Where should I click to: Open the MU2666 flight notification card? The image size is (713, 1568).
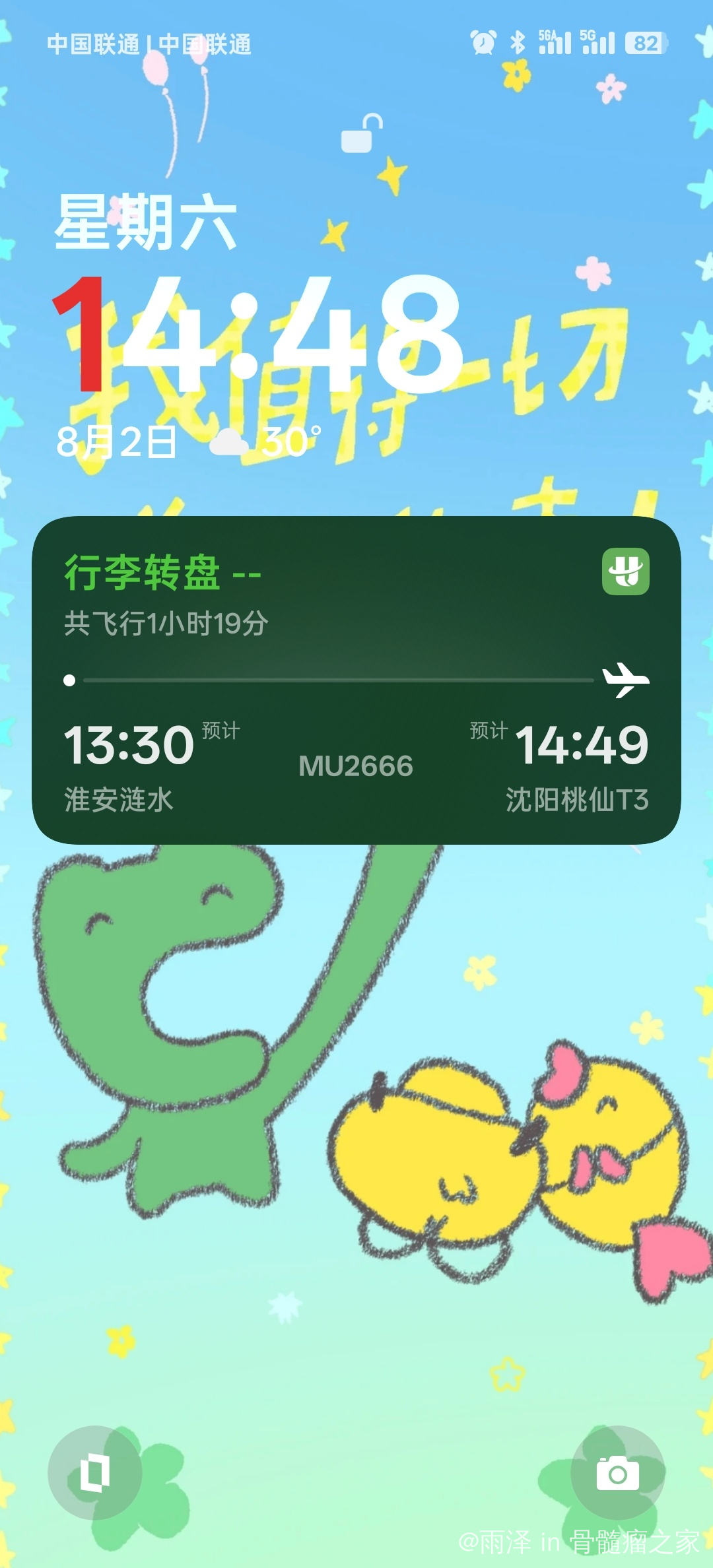pyautogui.click(x=356, y=680)
